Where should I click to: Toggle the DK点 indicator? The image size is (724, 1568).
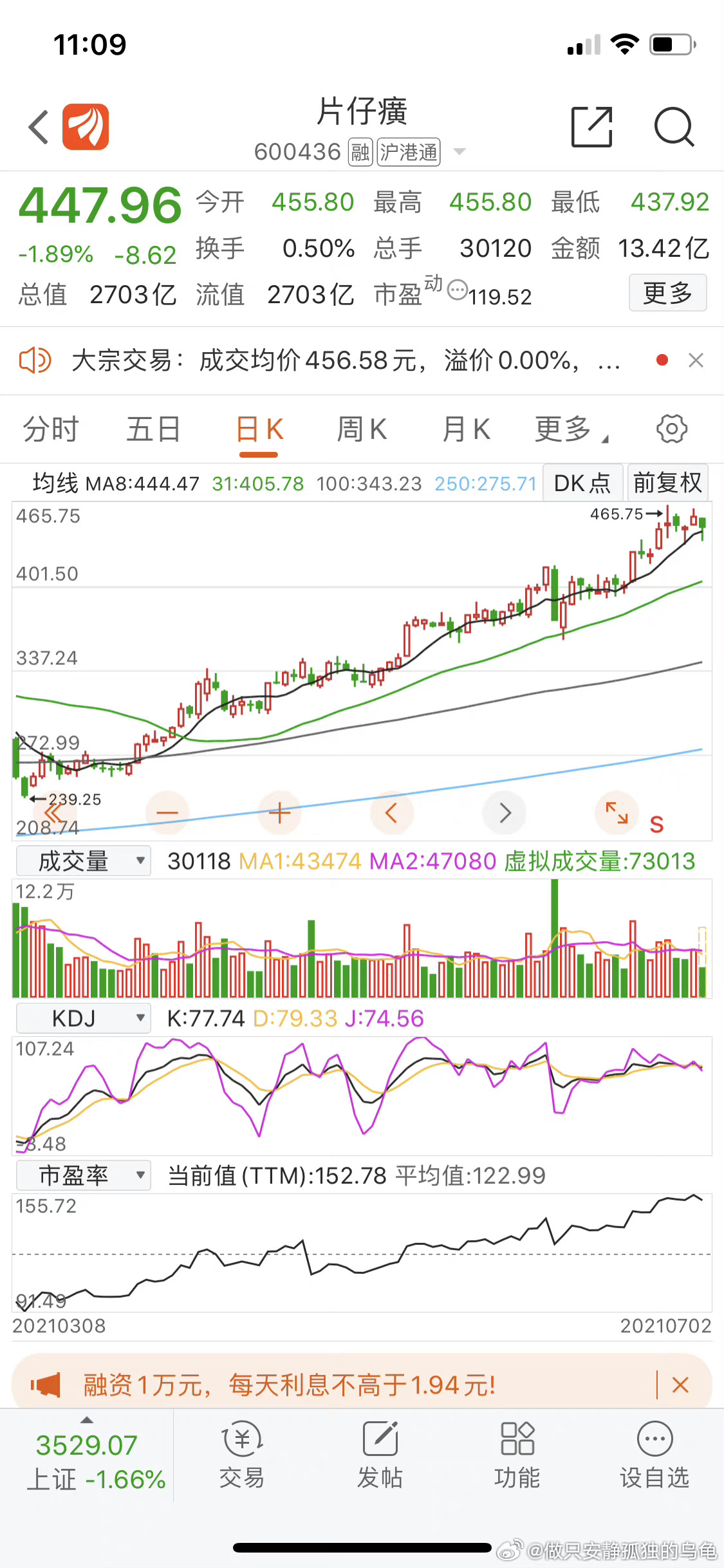[x=582, y=483]
